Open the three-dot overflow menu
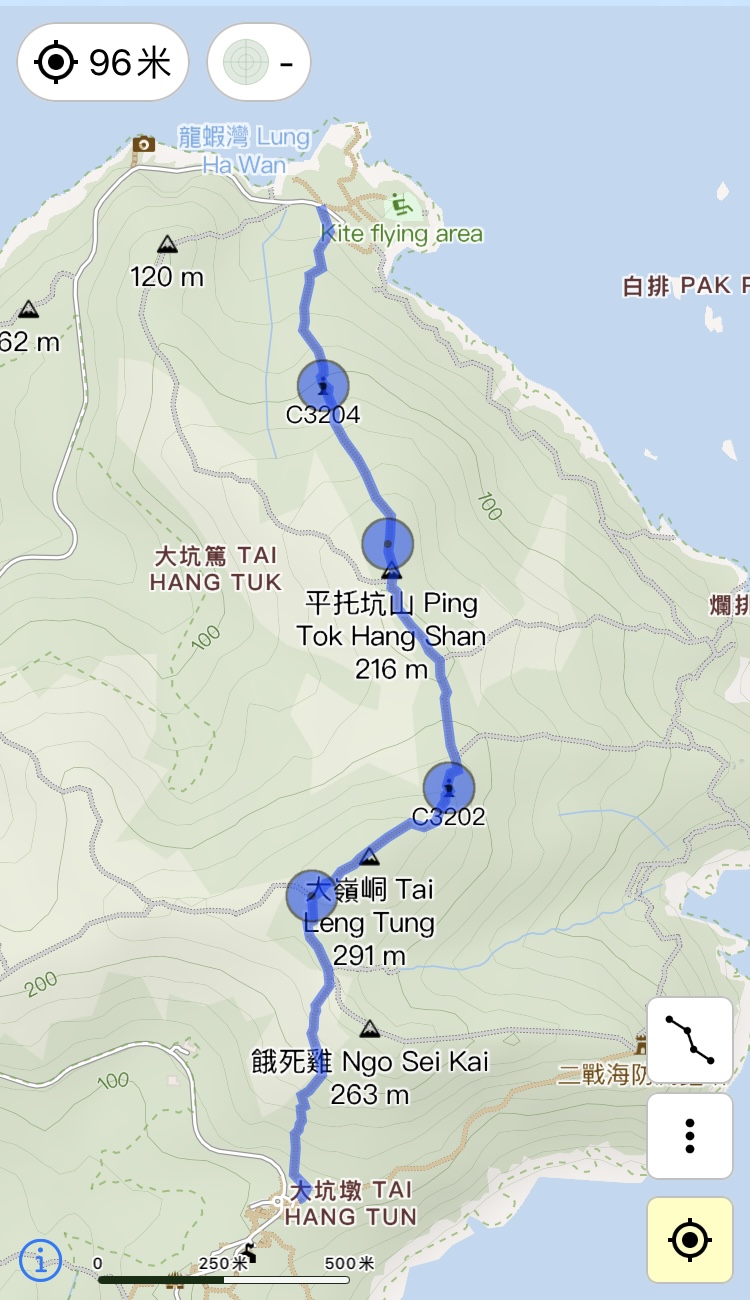The width and height of the screenshot is (750, 1300). click(689, 1136)
